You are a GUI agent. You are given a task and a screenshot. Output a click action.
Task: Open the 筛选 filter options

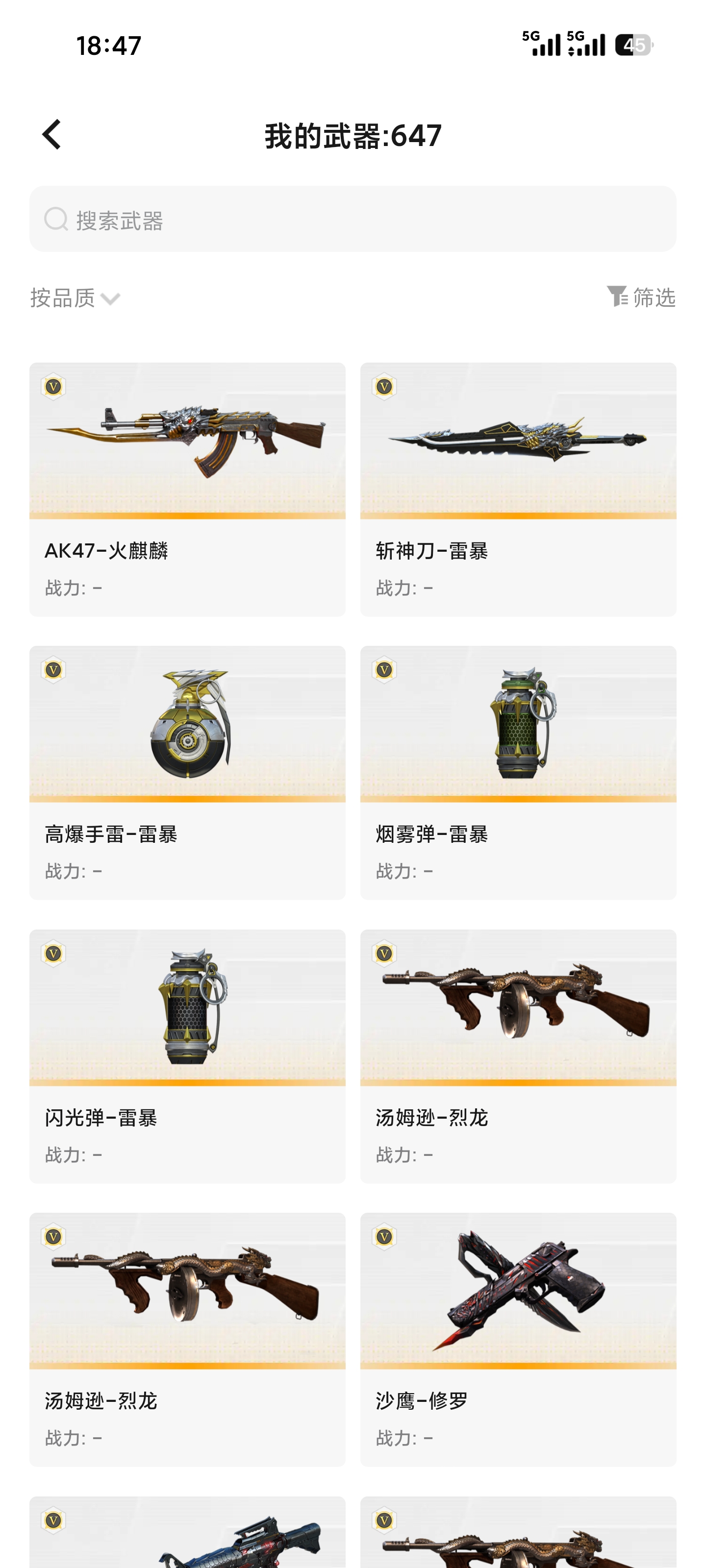pyautogui.click(x=641, y=297)
